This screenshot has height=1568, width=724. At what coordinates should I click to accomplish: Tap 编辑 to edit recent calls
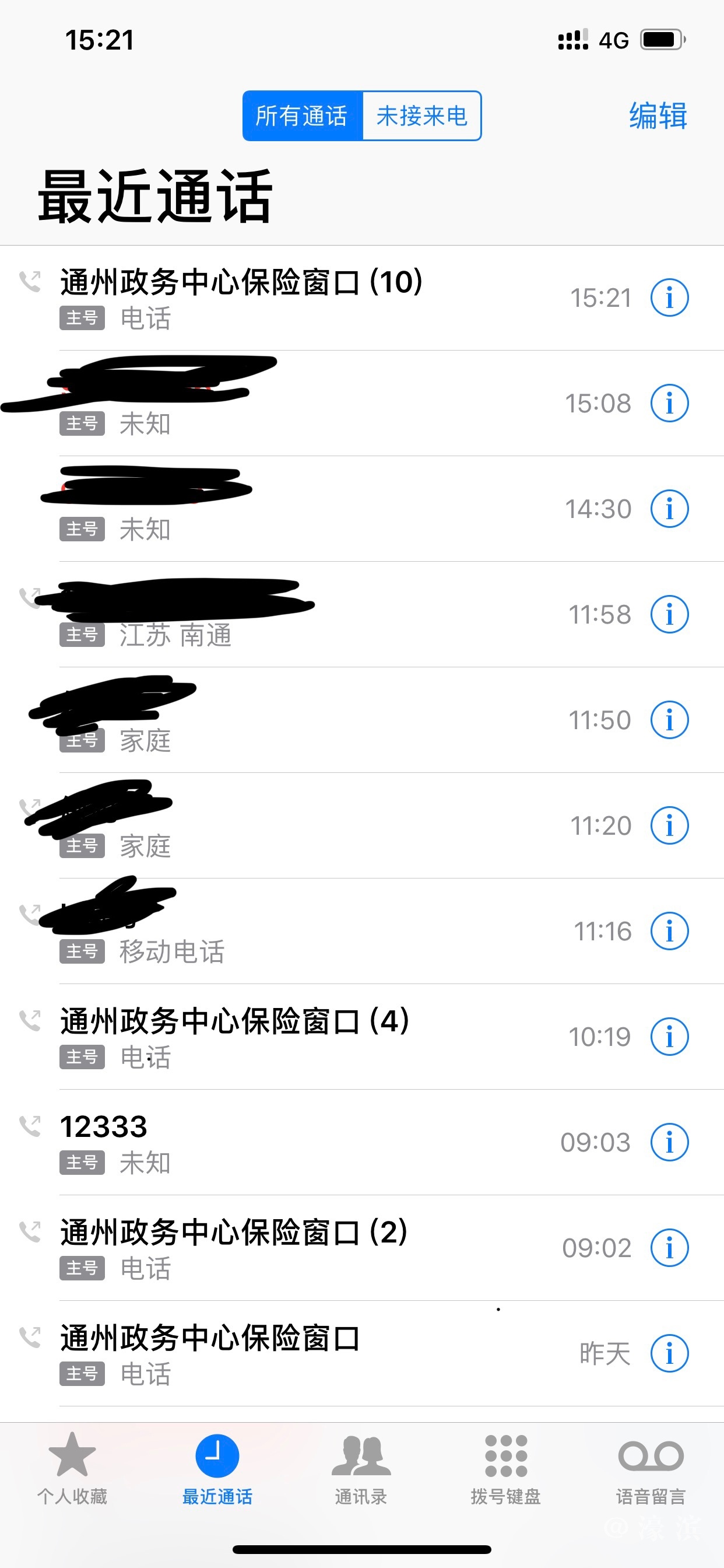pos(658,116)
